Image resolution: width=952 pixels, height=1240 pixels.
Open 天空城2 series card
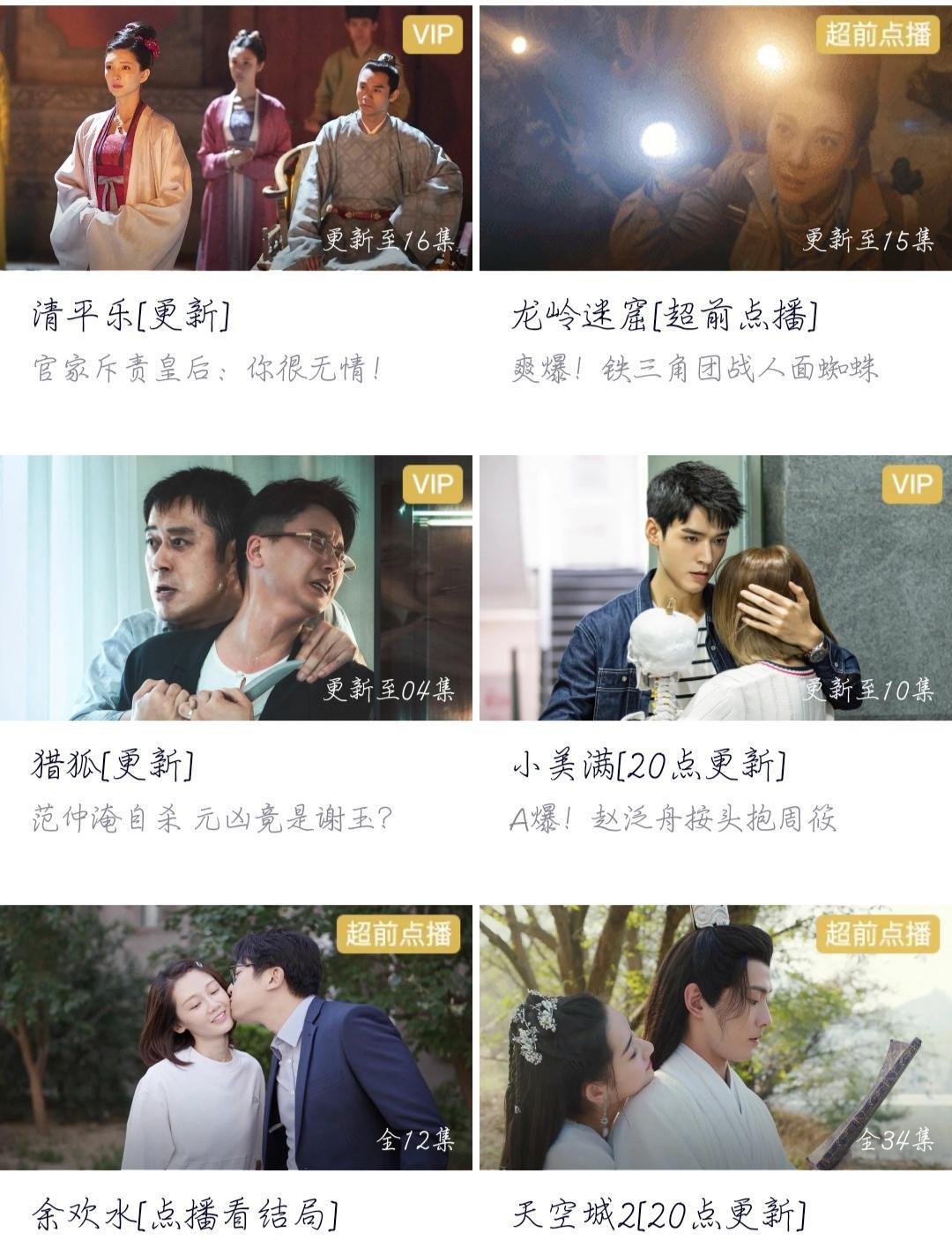(715, 1037)
